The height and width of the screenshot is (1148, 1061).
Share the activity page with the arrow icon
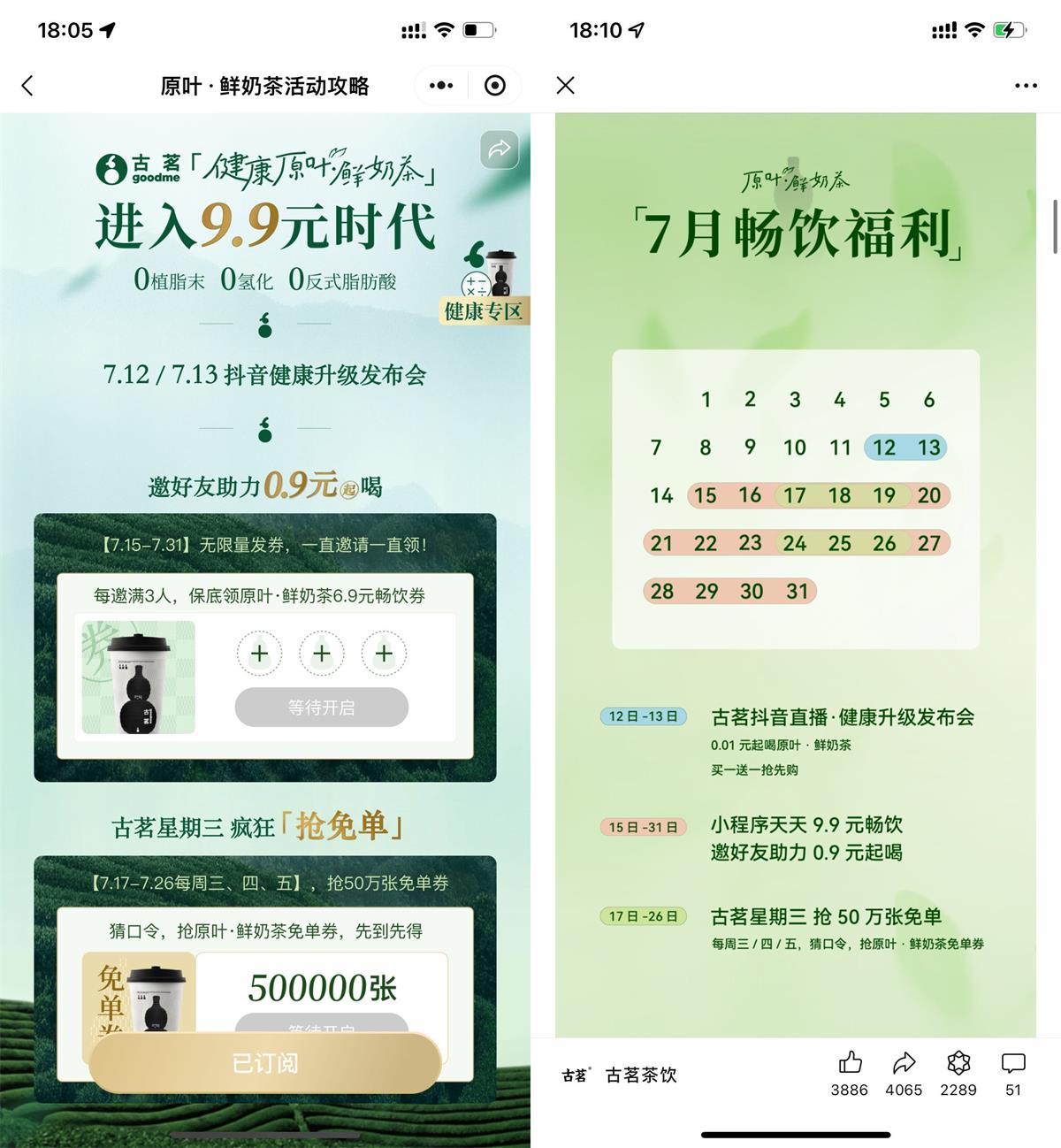500,149
